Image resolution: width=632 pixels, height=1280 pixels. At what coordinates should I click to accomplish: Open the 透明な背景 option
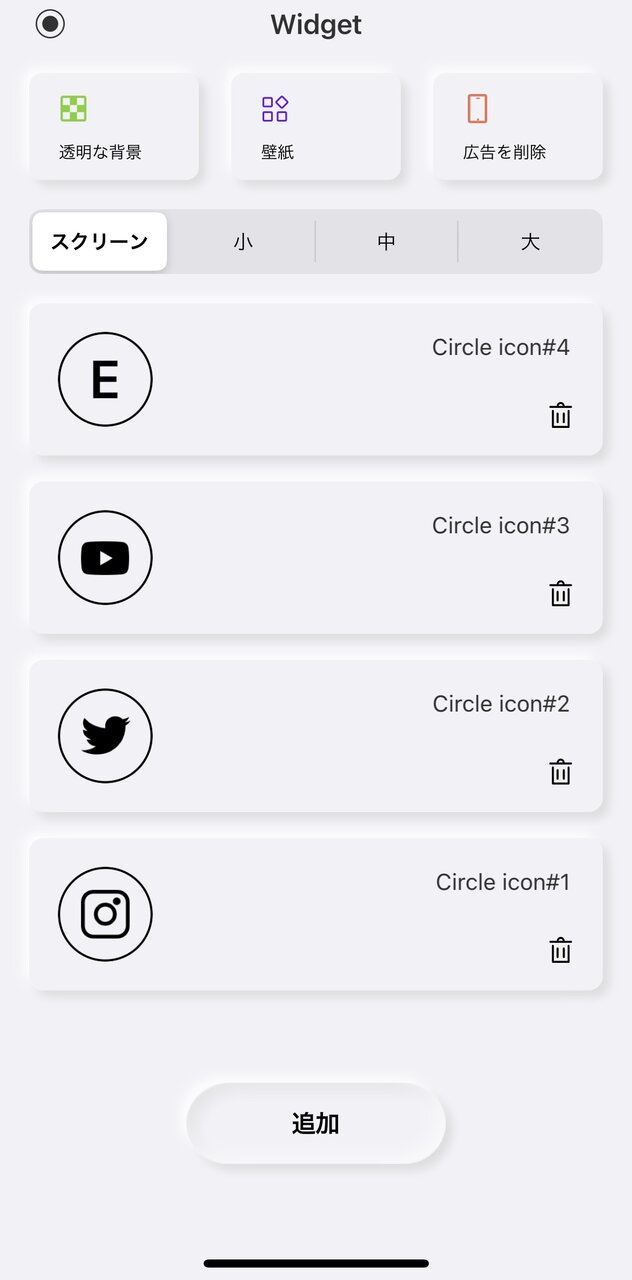(114, 126)
